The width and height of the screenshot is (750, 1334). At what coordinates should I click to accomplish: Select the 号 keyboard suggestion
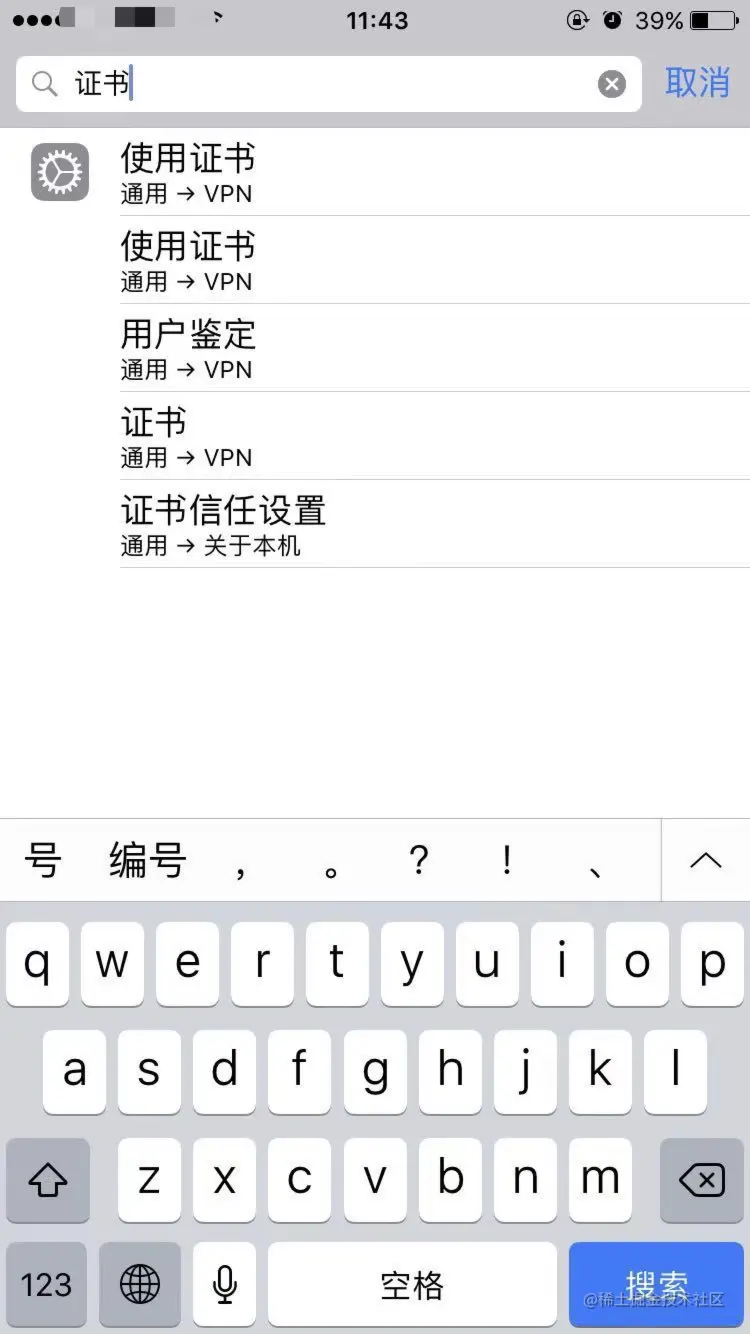pos(42,860)
